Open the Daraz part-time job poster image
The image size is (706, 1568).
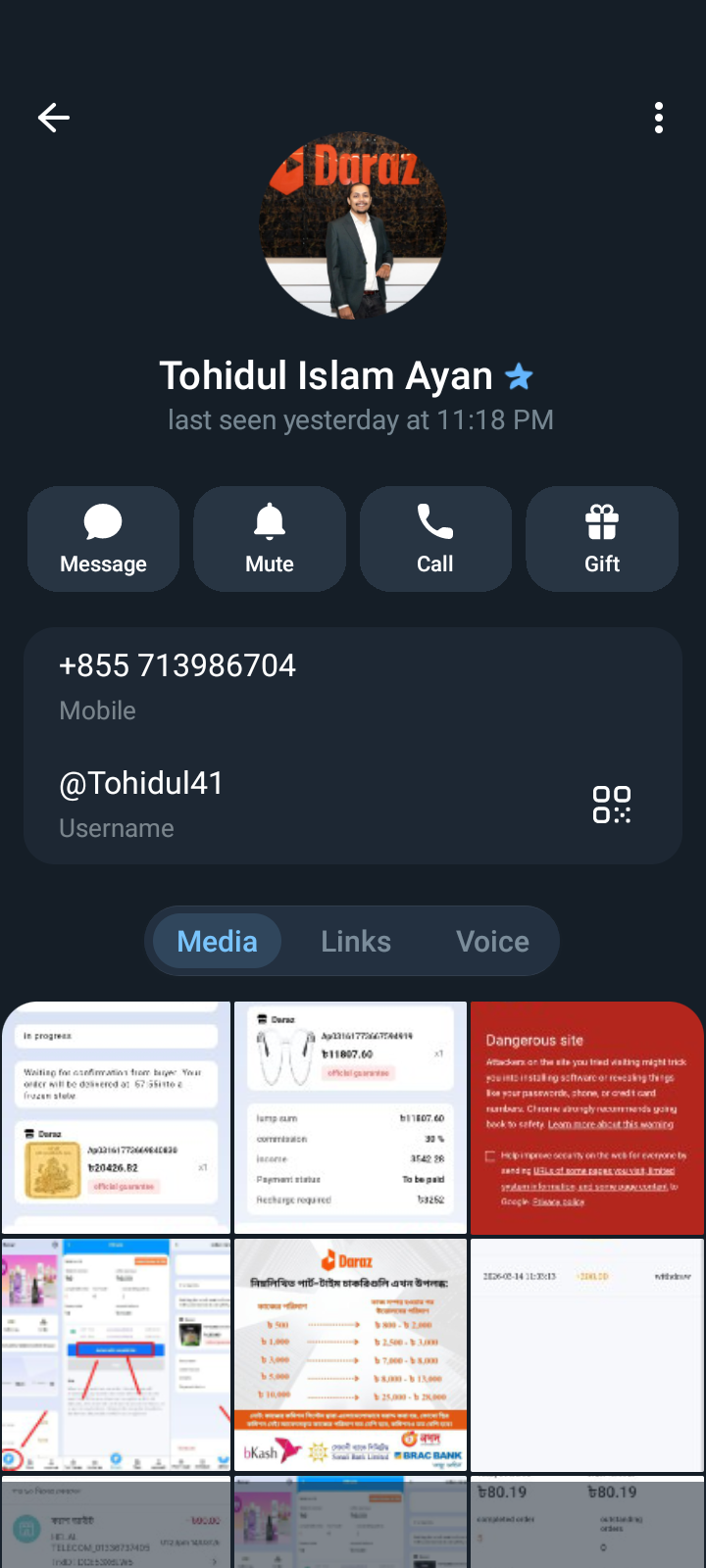tap(351, 1354)
